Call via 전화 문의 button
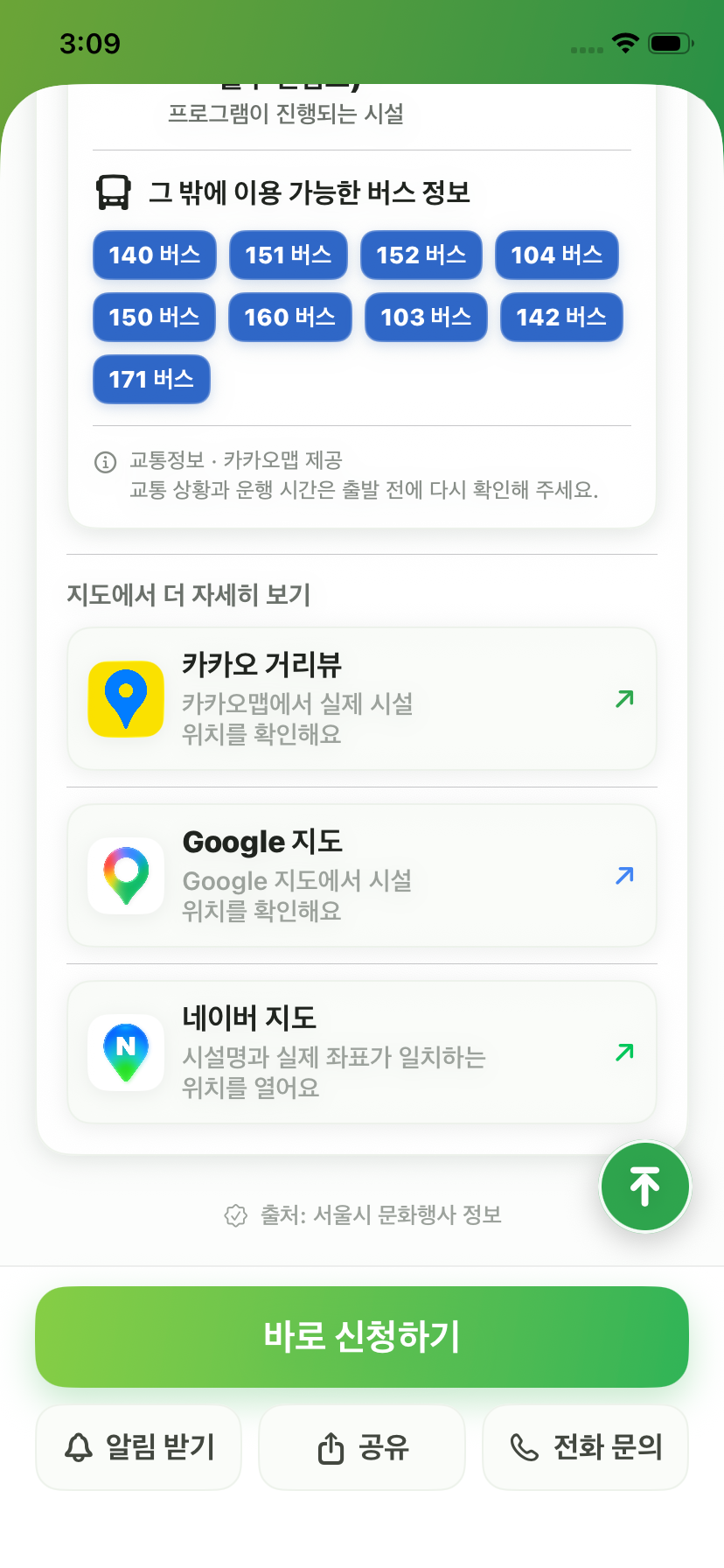Viewport: 724px width, 1568px height. click(x=586, y=1447)
